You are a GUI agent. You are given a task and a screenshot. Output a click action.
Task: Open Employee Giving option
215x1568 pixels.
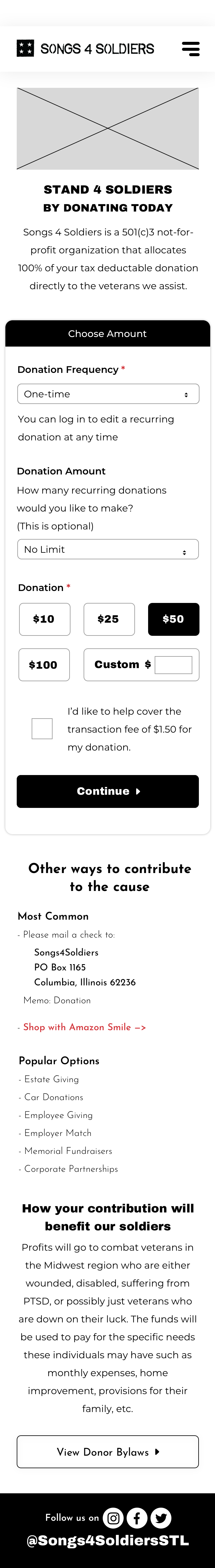point(59,1115)
